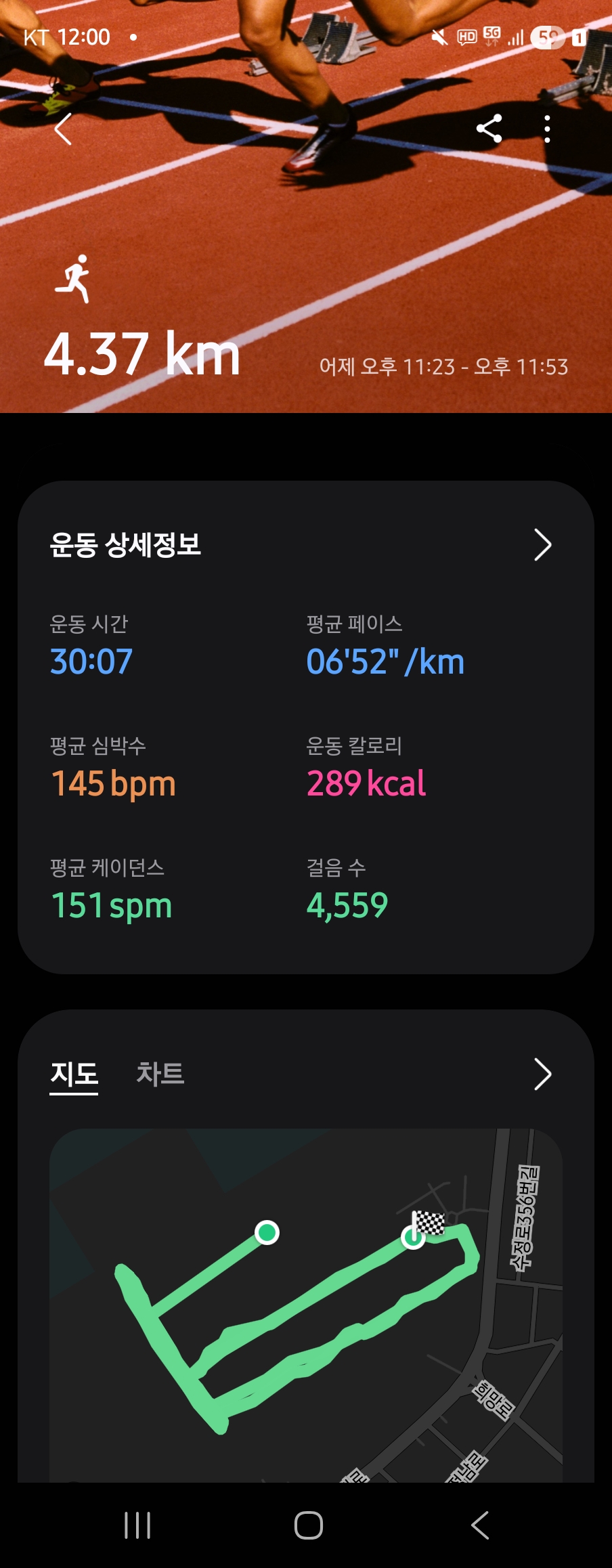This screenshot has width=612, height=1568.
Task: Switch to the 차트 tab
Action: coord(160,1074)
